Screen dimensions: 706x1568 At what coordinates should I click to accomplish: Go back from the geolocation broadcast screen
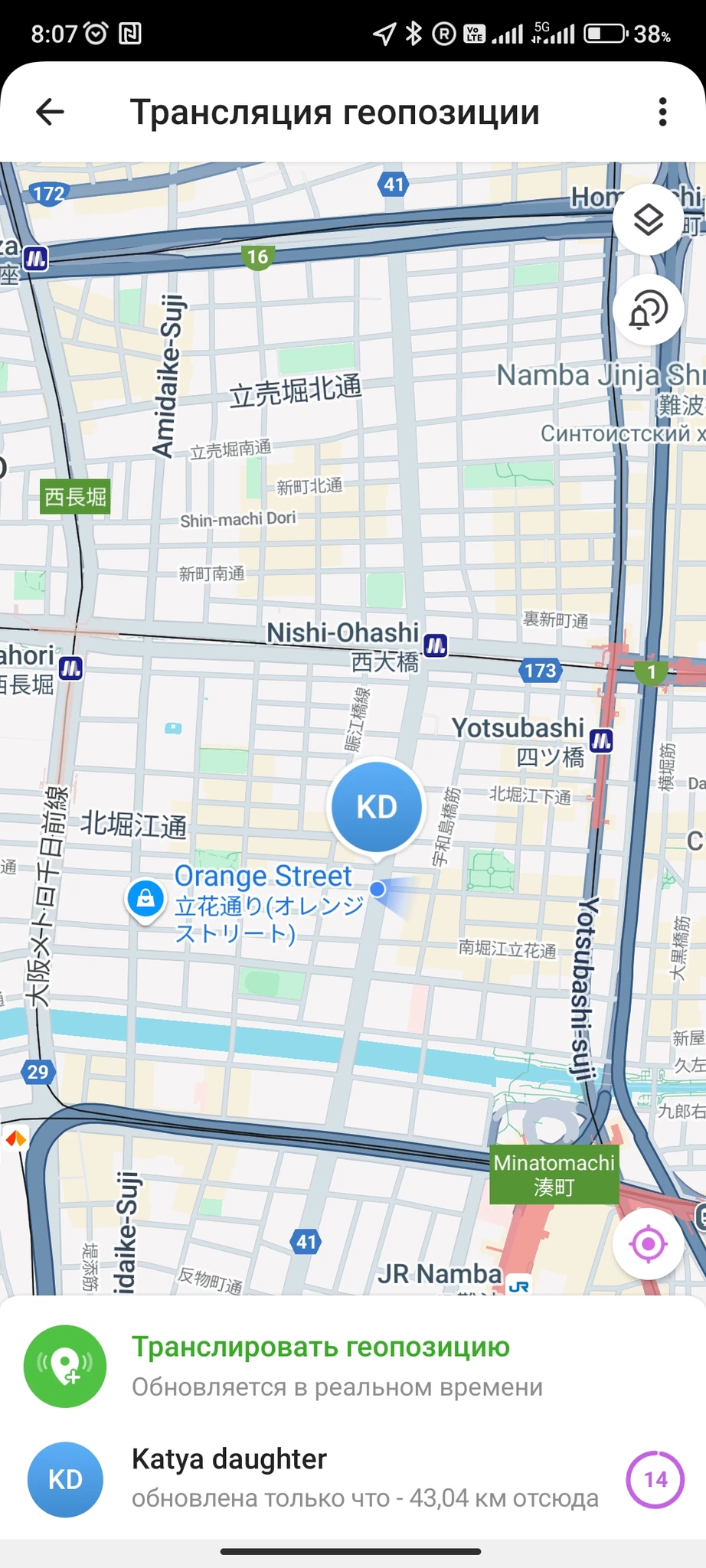pos(51,112)
